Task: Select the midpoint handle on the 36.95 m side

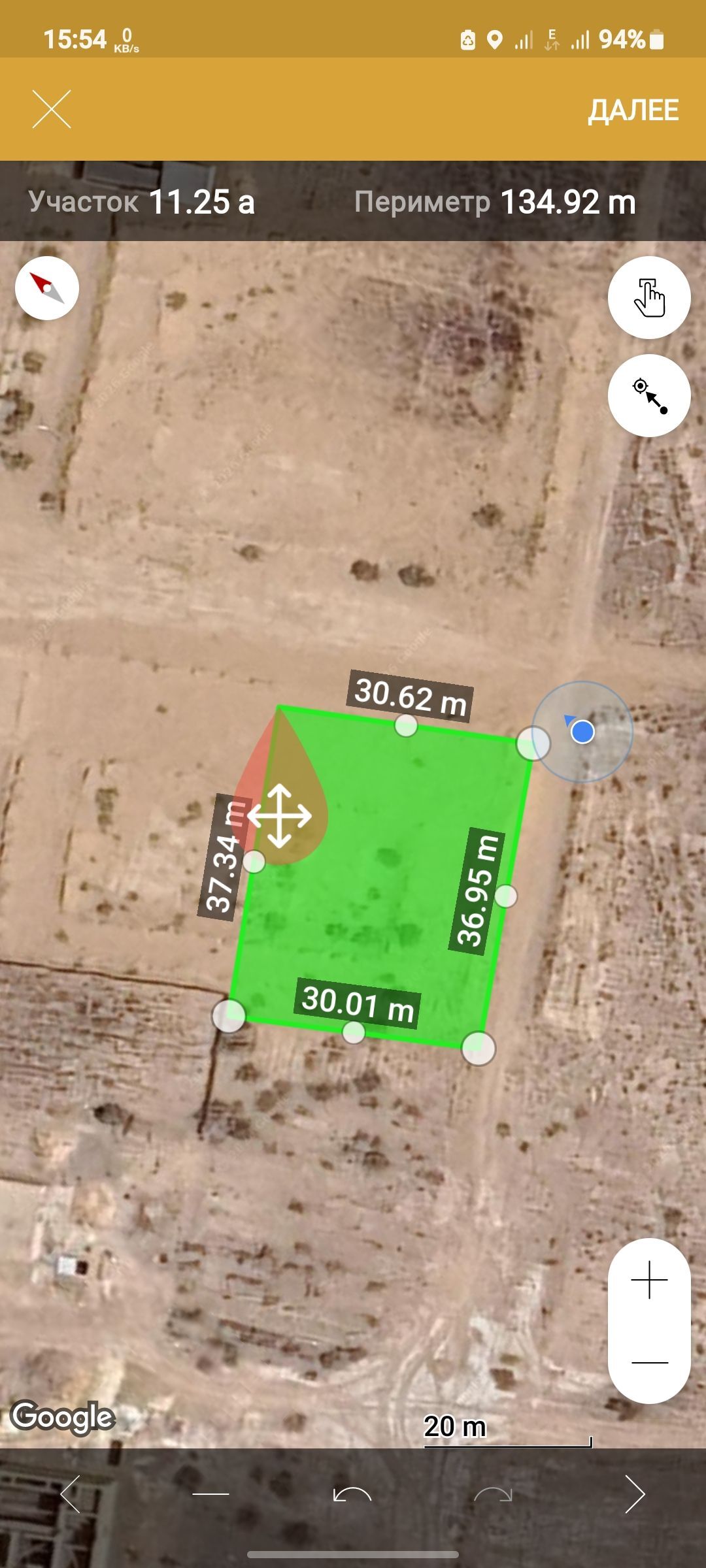Action: click(506, 896)
